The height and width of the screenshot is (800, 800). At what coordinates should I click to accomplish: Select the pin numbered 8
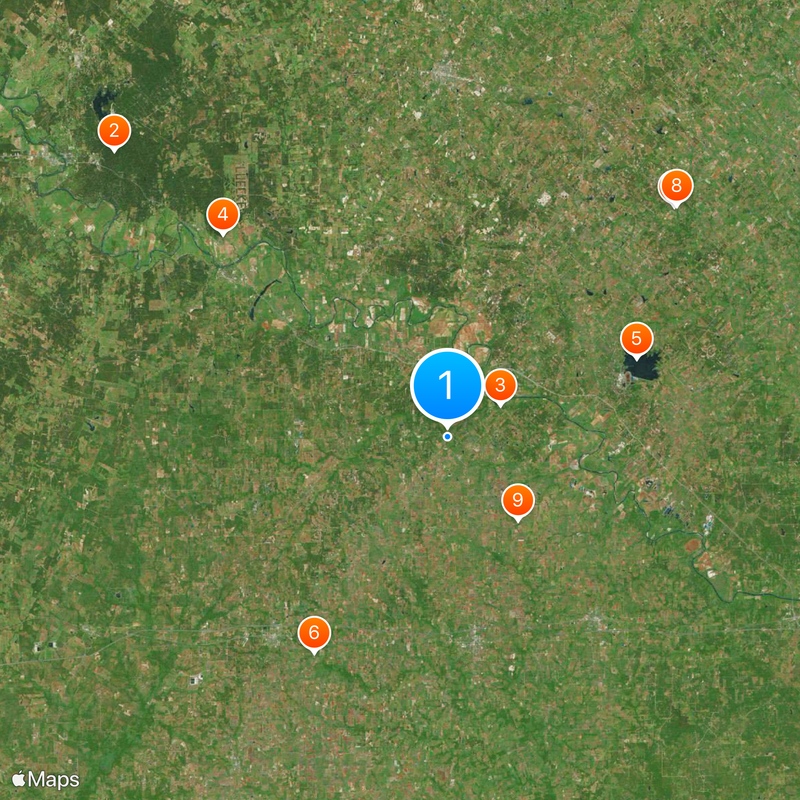point(677,186)
